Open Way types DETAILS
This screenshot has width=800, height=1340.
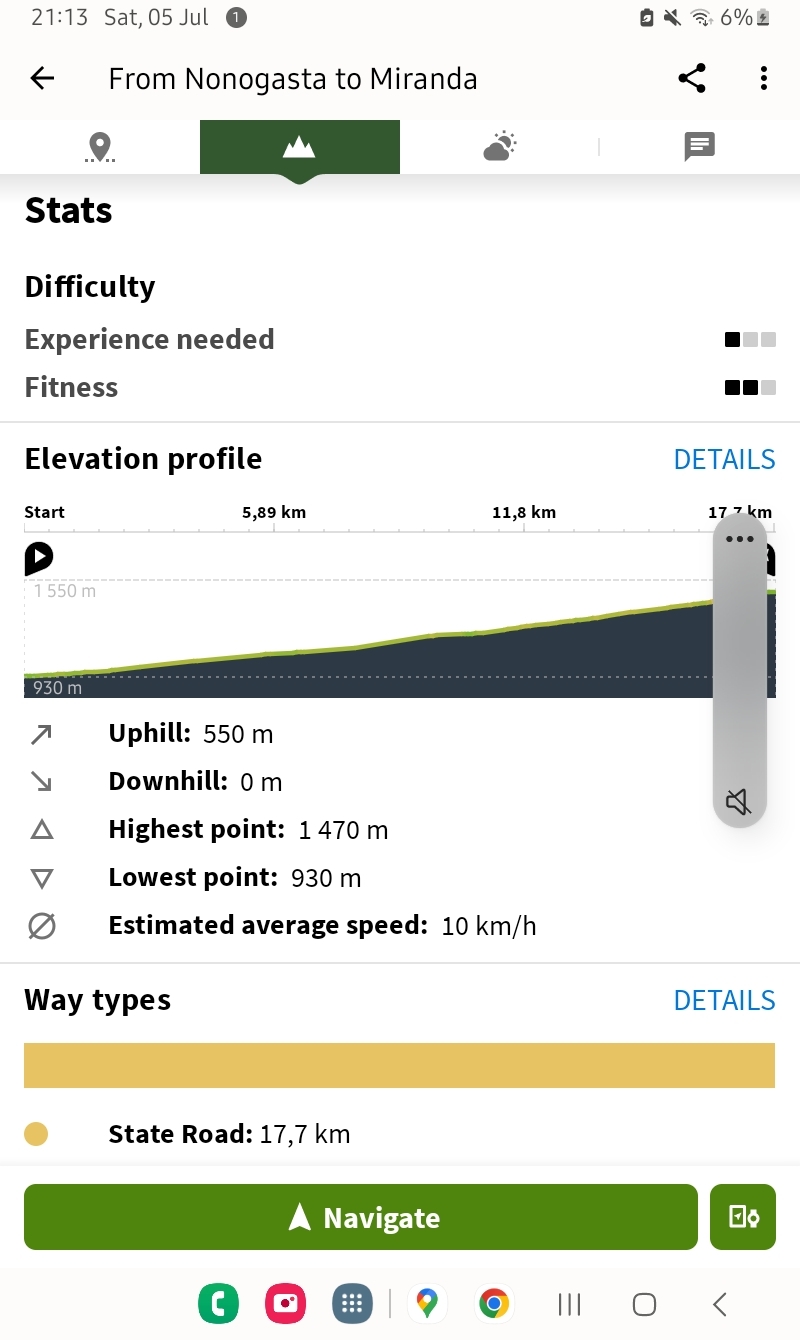(x=724, y=1000)
